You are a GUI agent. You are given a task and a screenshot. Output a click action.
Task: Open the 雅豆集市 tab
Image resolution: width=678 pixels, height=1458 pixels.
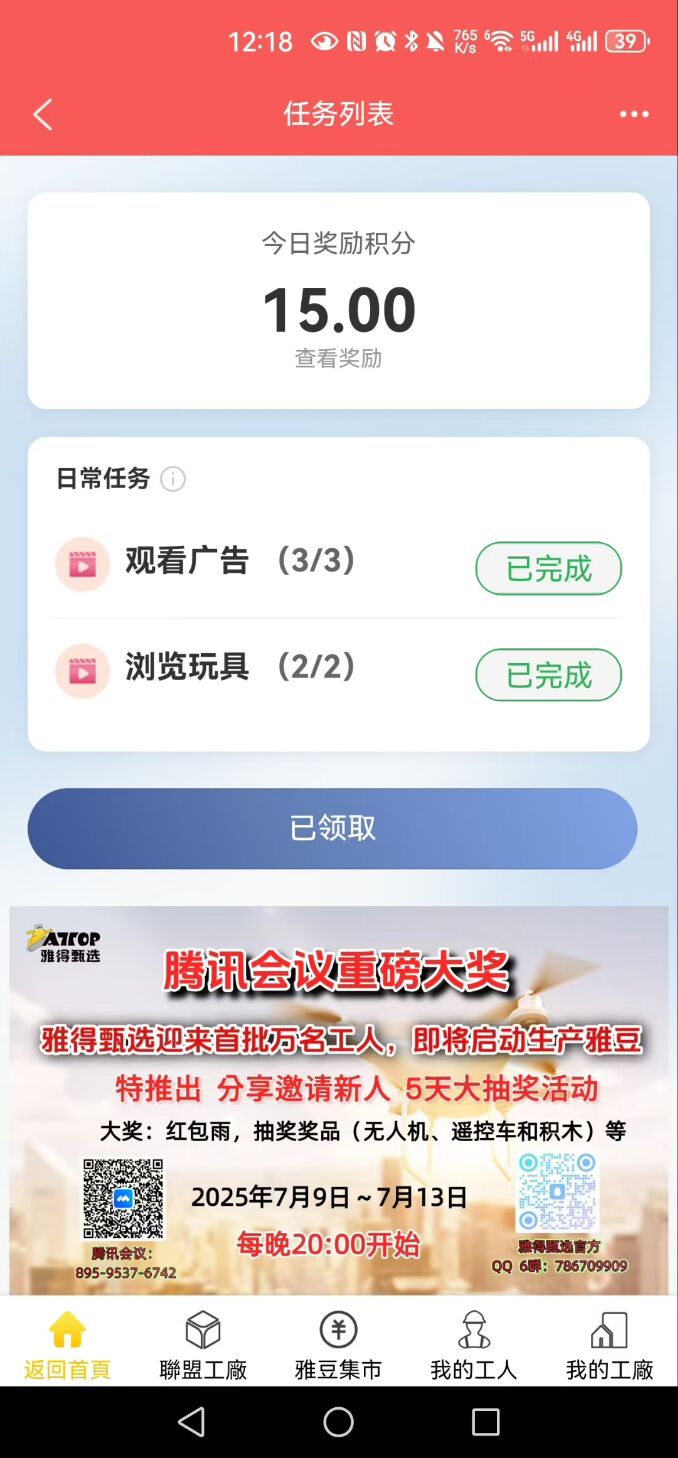click(x=338, y=1345)
